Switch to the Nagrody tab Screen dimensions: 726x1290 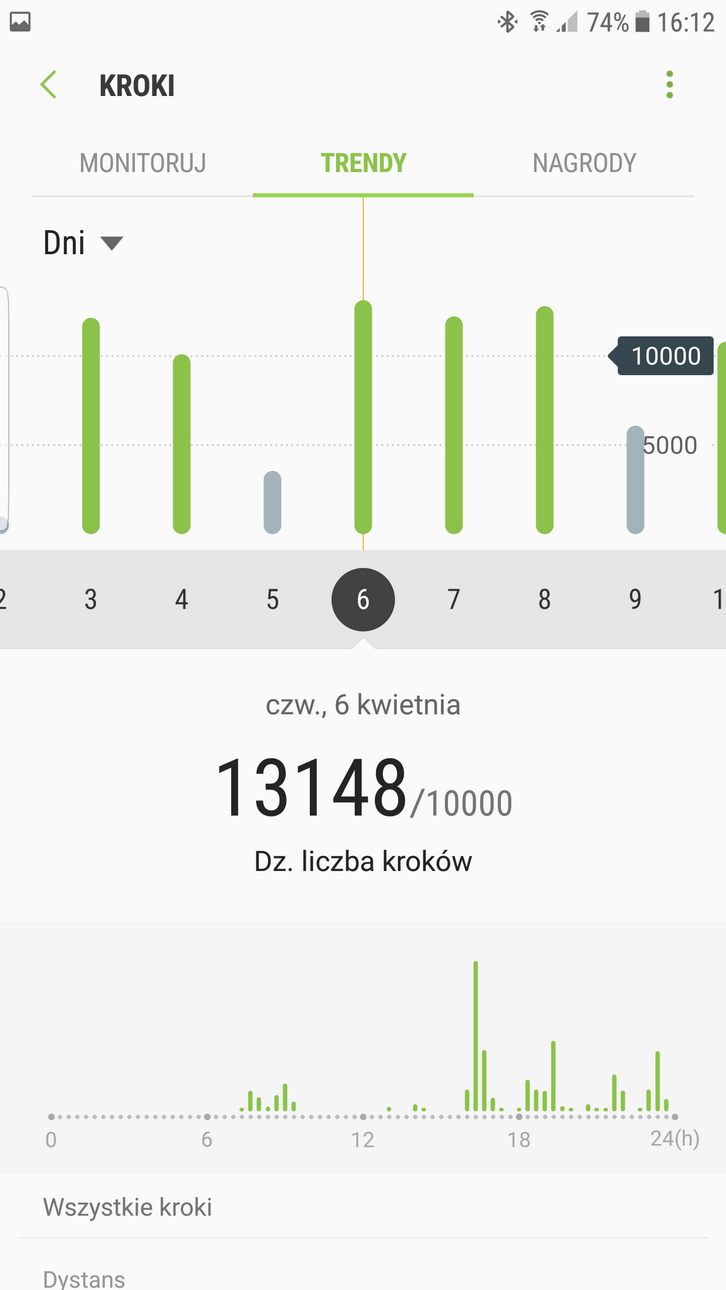tap(584, 163)
